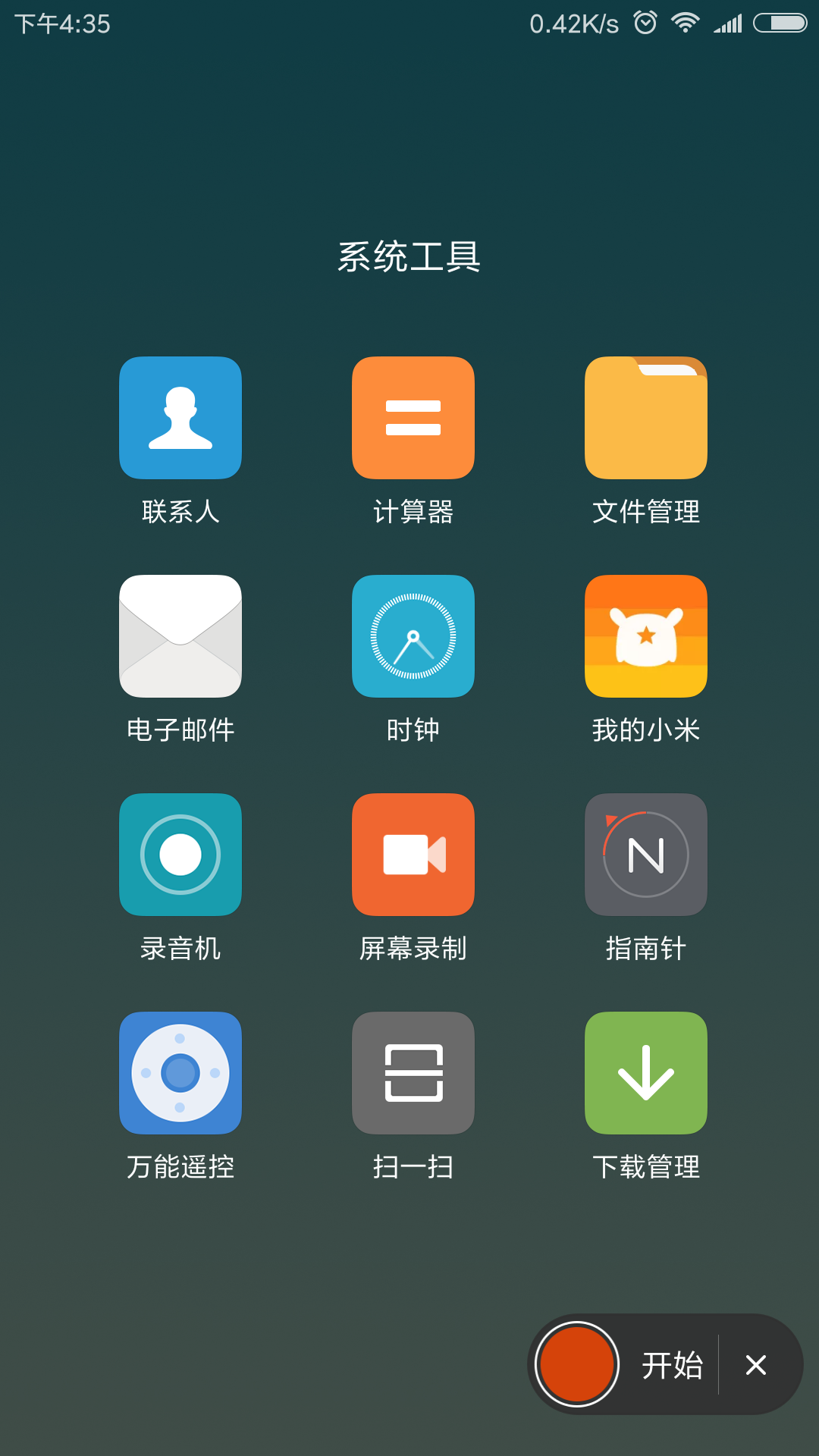Tap the Wi-Fi status icon
Image resolution: width=819 pixels, height=1456 pixels.
685,24
